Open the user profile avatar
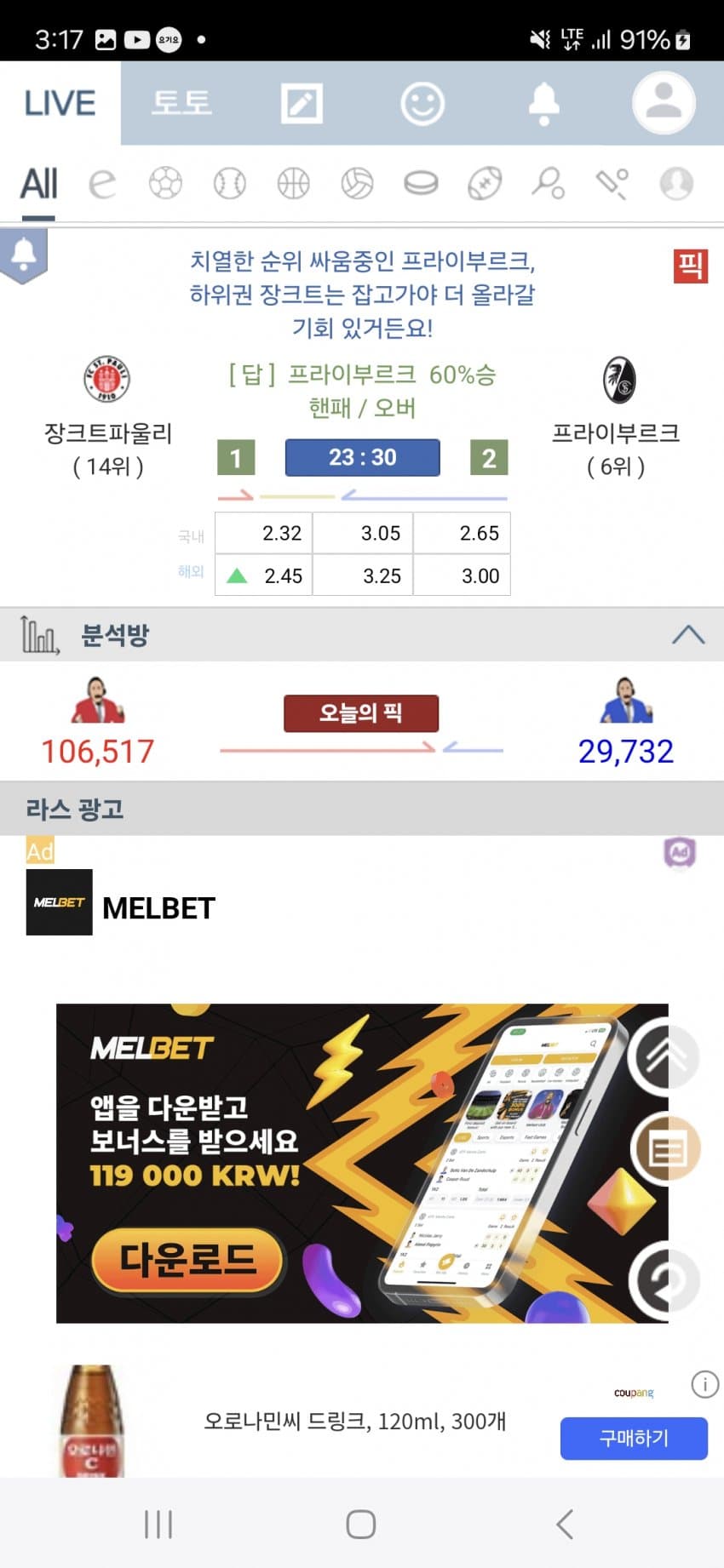The height and width of the screenshot is (1568, 724). click(664, 103)
